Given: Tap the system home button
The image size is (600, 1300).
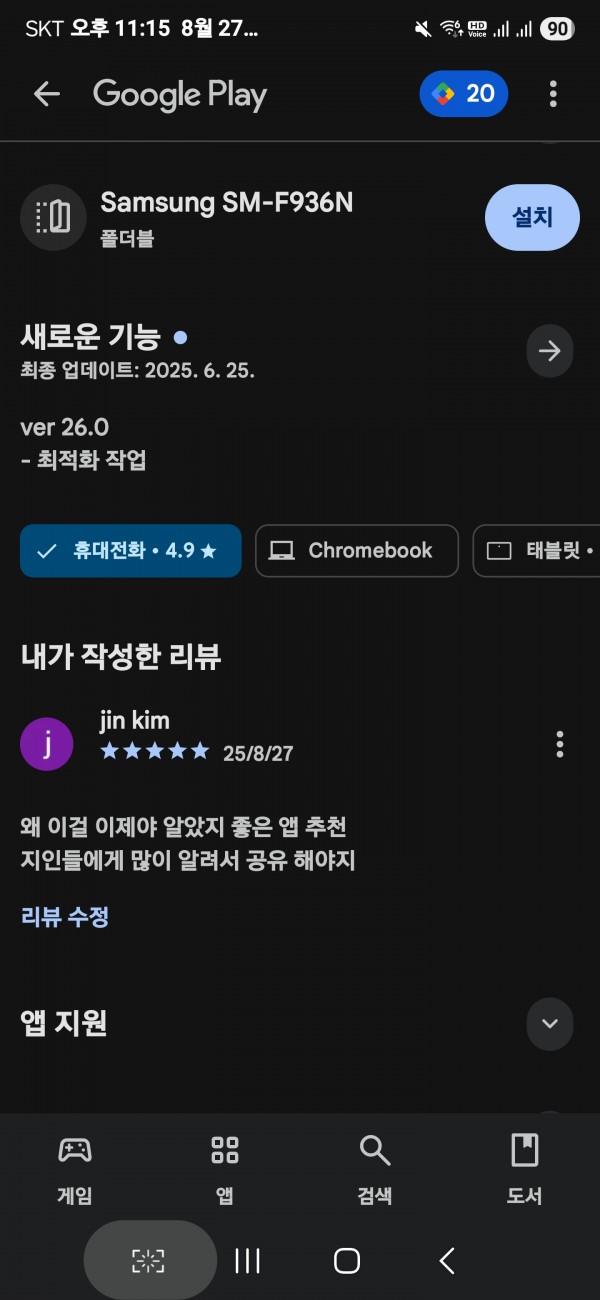Looking at the screenshot, I should tap(347, 1261).
